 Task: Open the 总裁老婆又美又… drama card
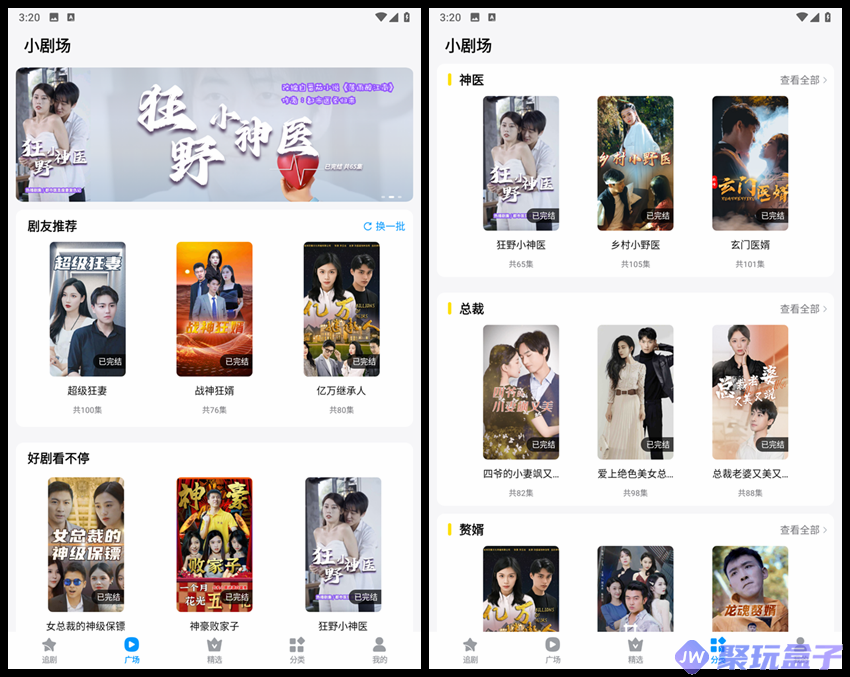(x=750, y=392)
